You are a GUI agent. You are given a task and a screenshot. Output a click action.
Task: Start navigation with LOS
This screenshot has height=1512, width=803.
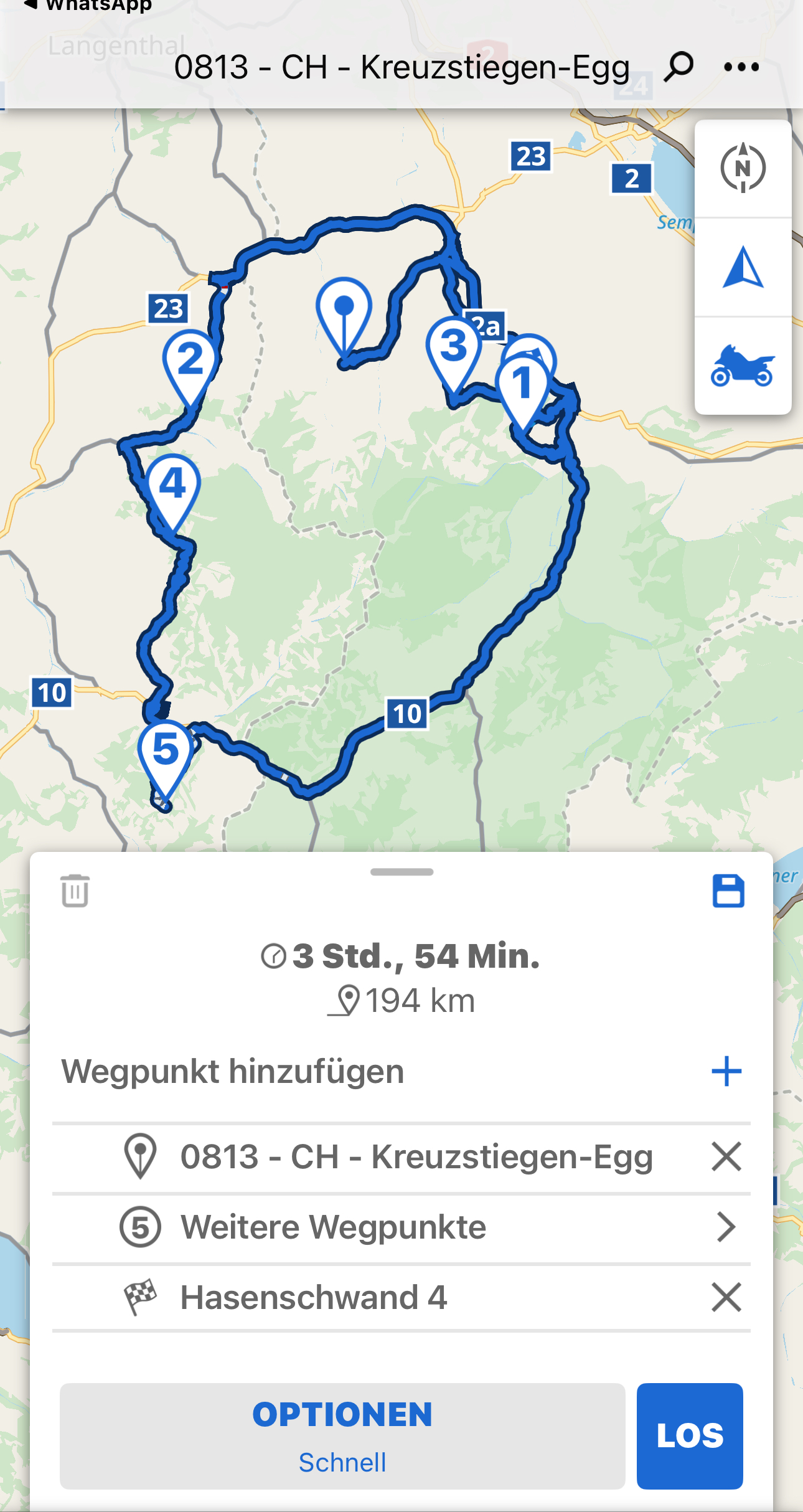[x=690, y=1436]
